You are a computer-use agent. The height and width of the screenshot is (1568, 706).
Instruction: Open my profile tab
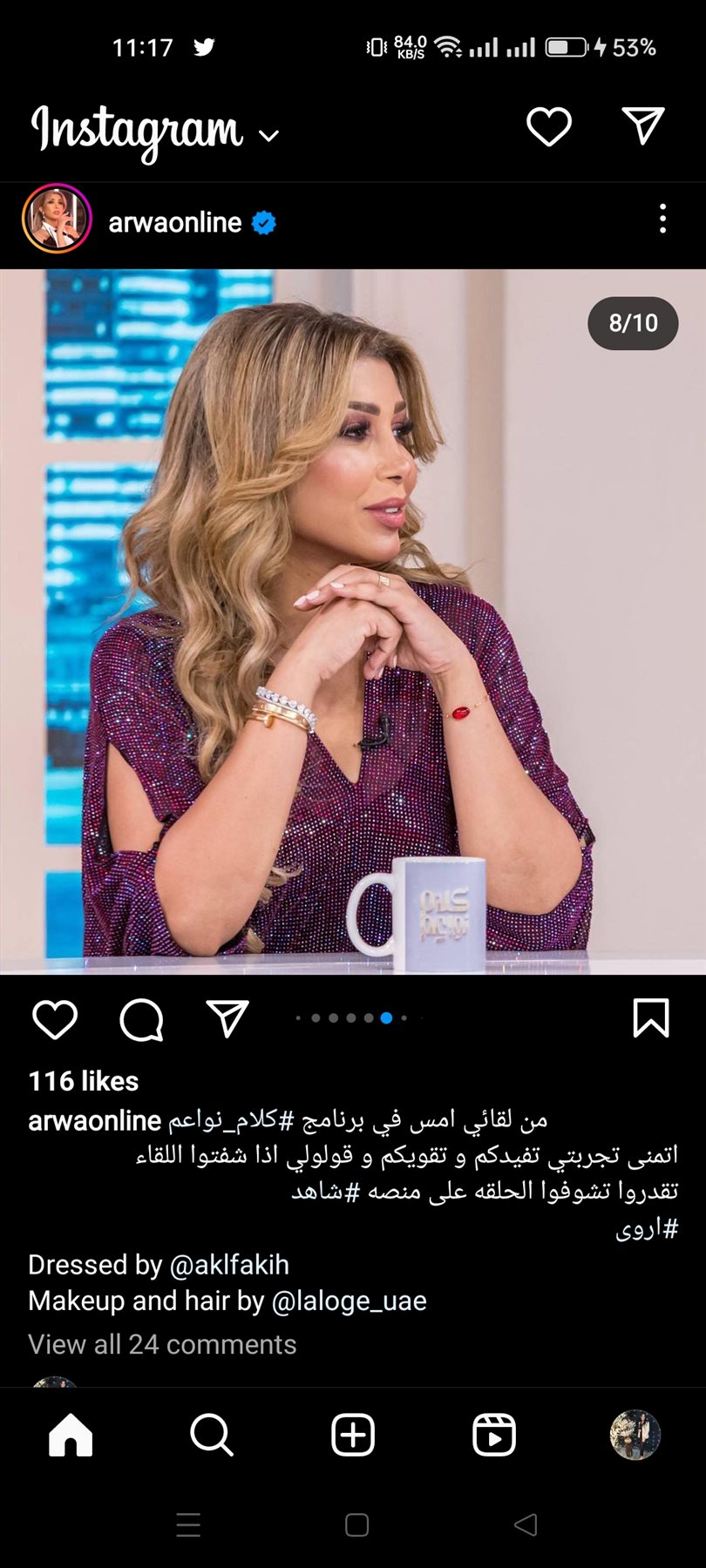click(x=635, y=1435)
